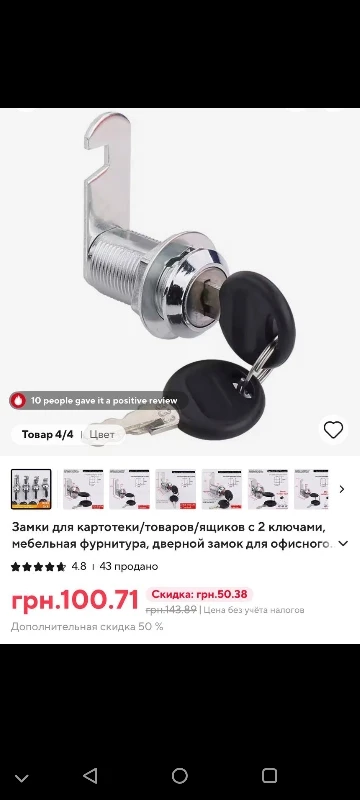The image size is (360, 800).
Task: Open the Цвет color selection chip
Action: pos(101,435)
